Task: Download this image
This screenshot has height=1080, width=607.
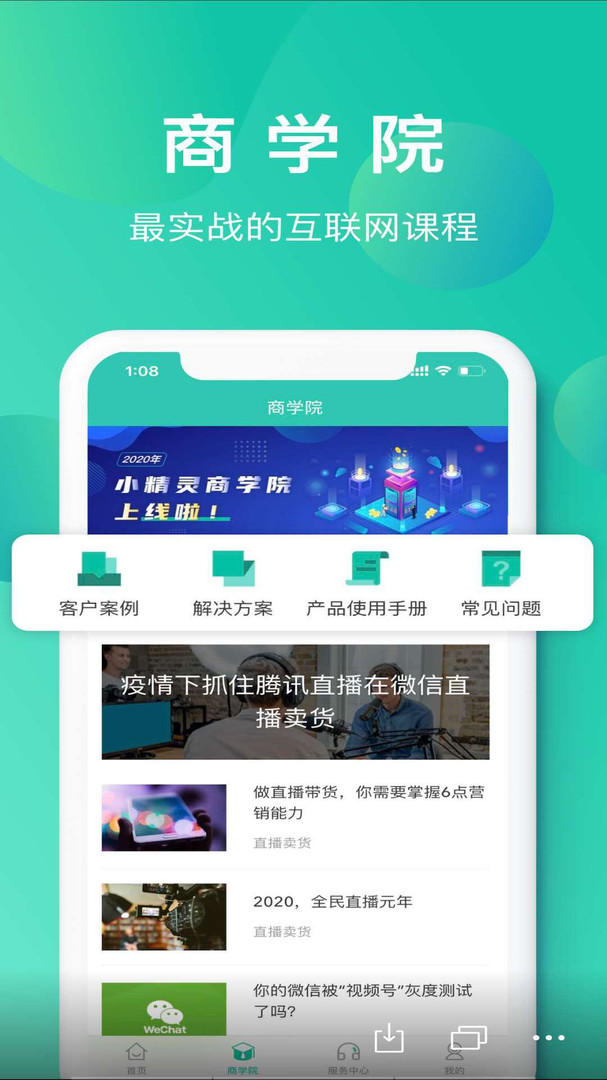Action: click(x=389, y=1038)
